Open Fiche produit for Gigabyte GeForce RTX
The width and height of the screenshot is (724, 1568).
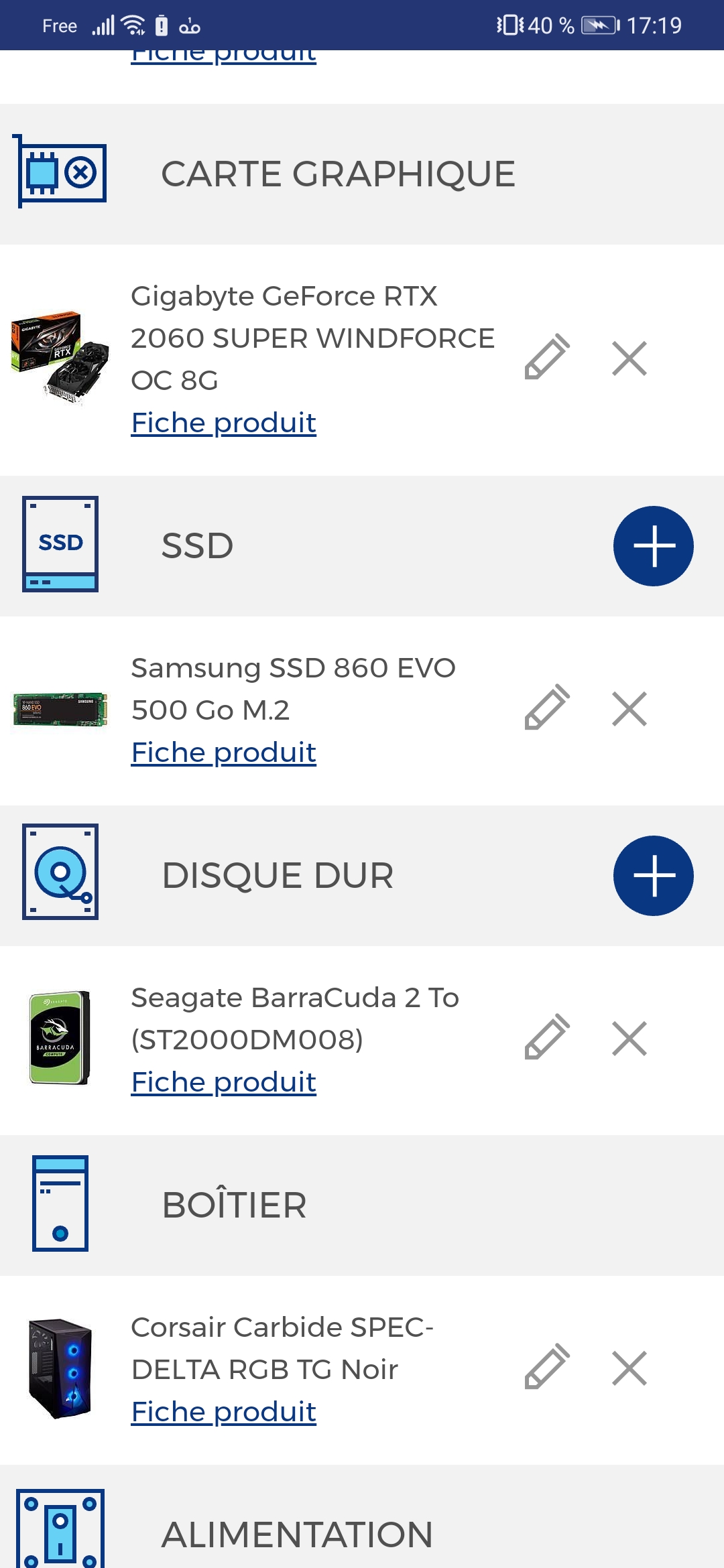coord(223,423)
